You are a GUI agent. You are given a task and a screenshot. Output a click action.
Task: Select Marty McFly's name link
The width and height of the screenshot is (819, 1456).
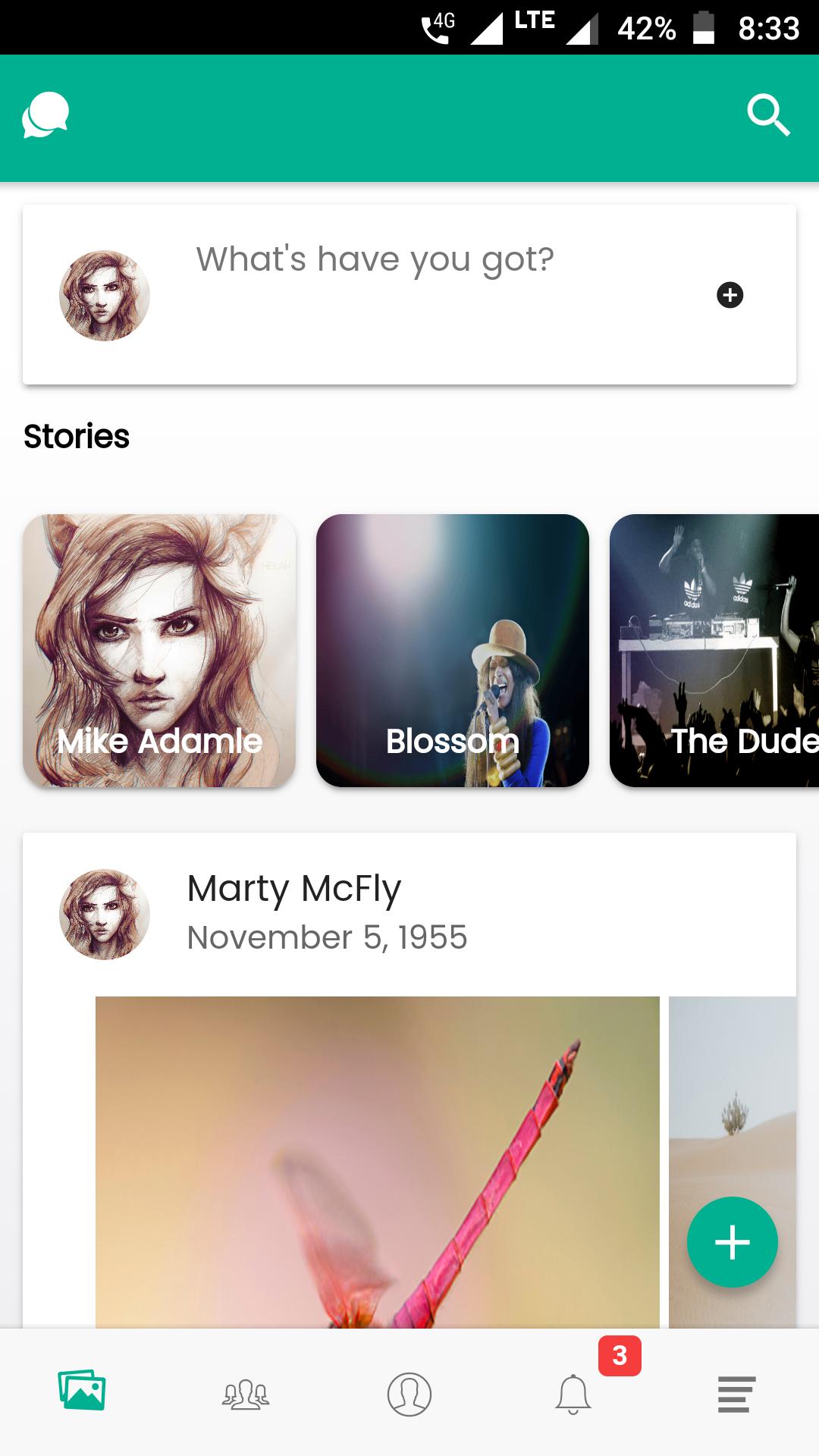click(x=293, y=889)
